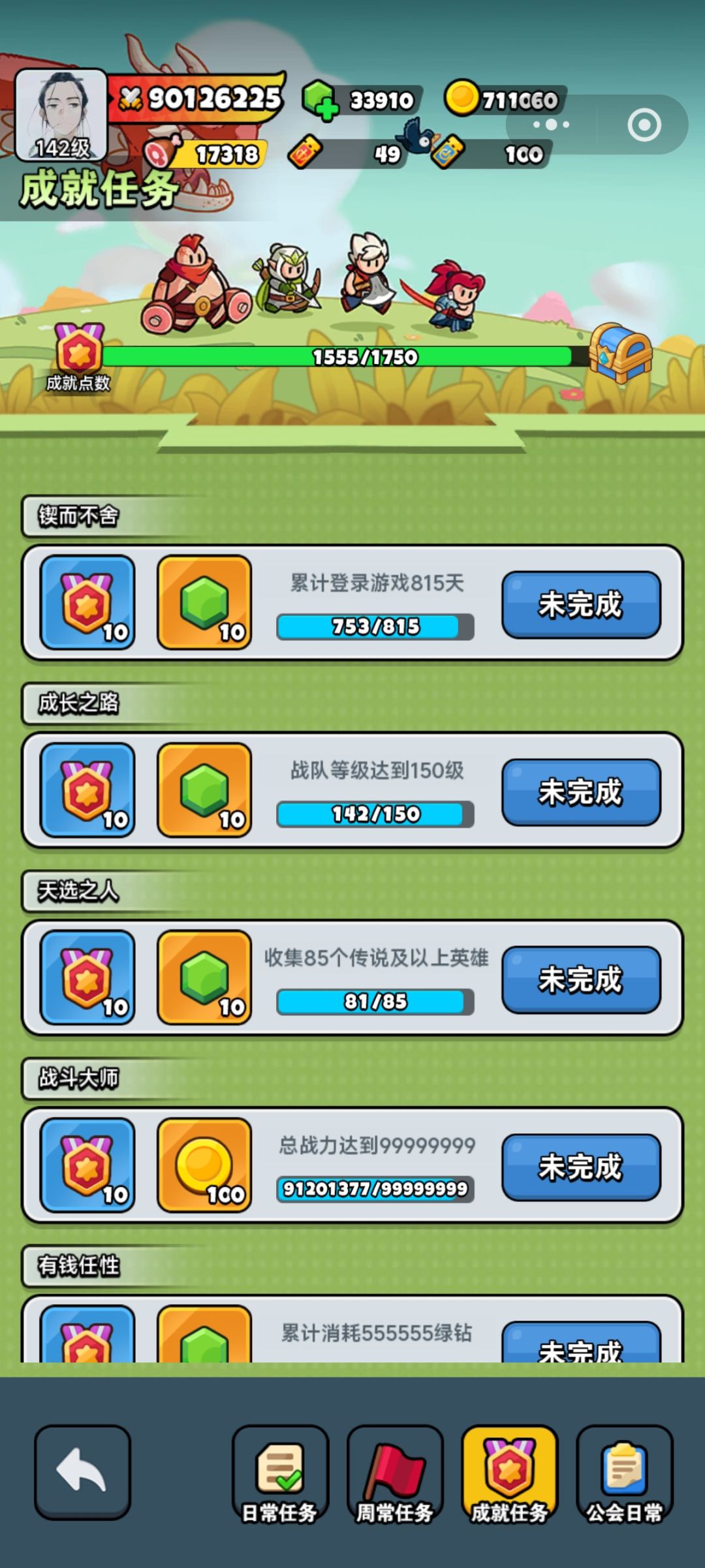Click the ticket resource icon showing 49
The image size is (705, 1568).
304,151
